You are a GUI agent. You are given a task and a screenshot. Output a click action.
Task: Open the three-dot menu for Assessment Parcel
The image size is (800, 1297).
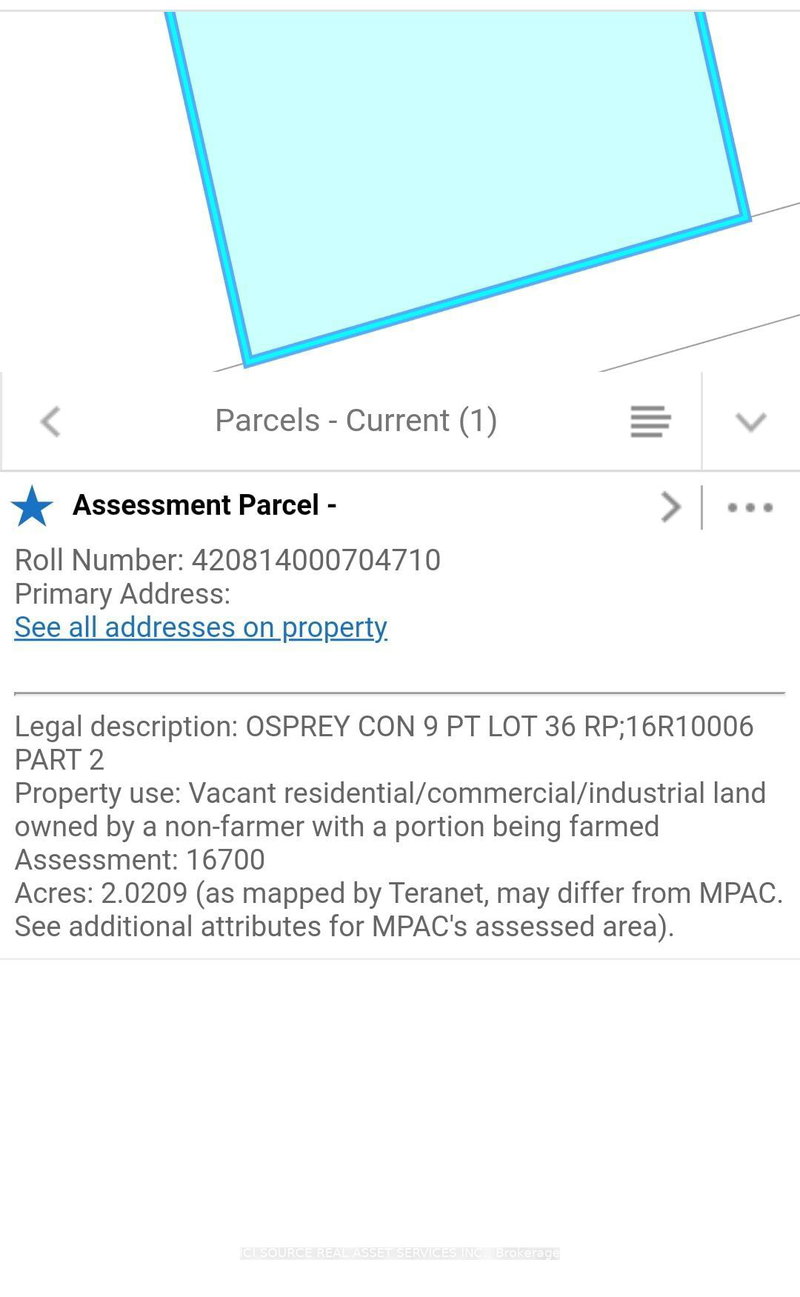click(x=750, y=507)
